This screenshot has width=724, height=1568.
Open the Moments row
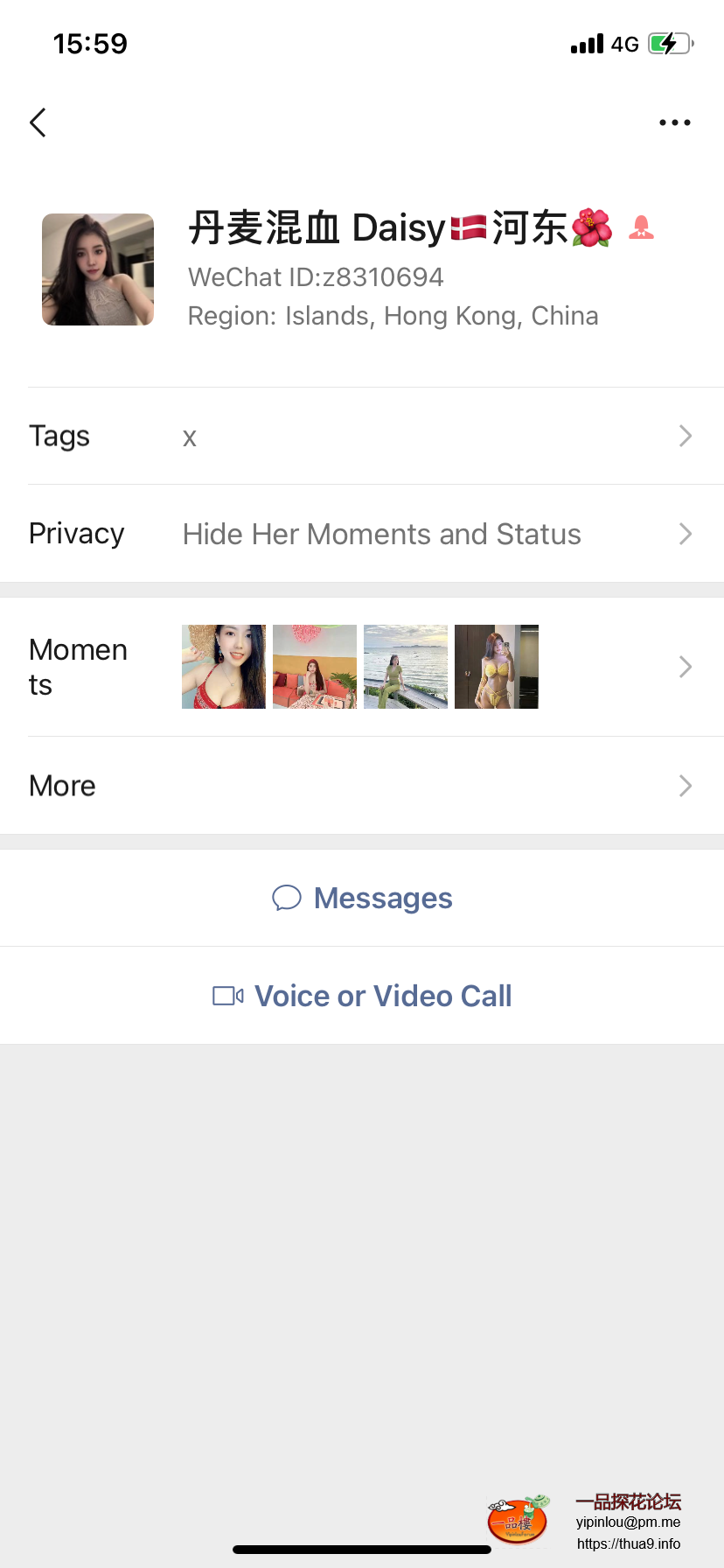pos(362,667)
